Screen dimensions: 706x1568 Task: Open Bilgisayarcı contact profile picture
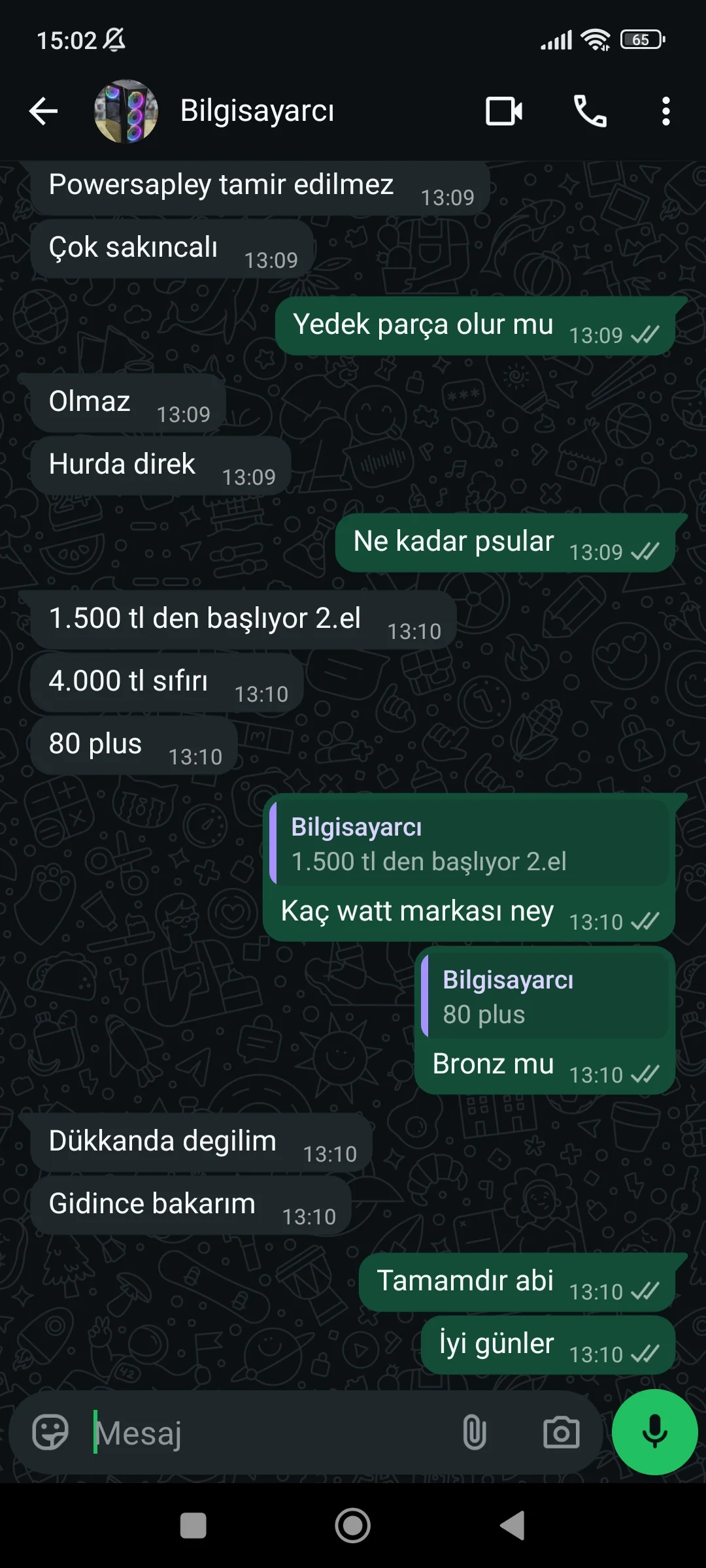(126, 111)
